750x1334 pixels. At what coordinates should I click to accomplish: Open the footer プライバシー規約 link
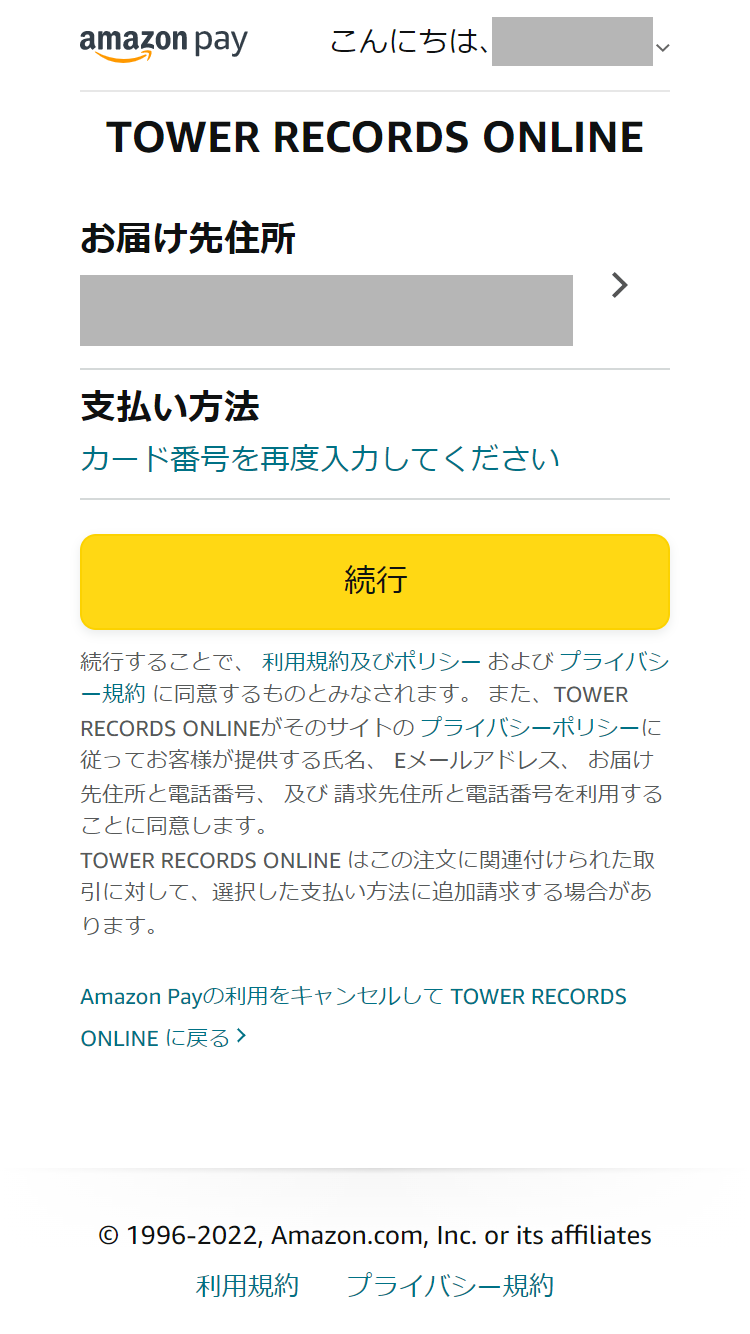point(450,1286)
